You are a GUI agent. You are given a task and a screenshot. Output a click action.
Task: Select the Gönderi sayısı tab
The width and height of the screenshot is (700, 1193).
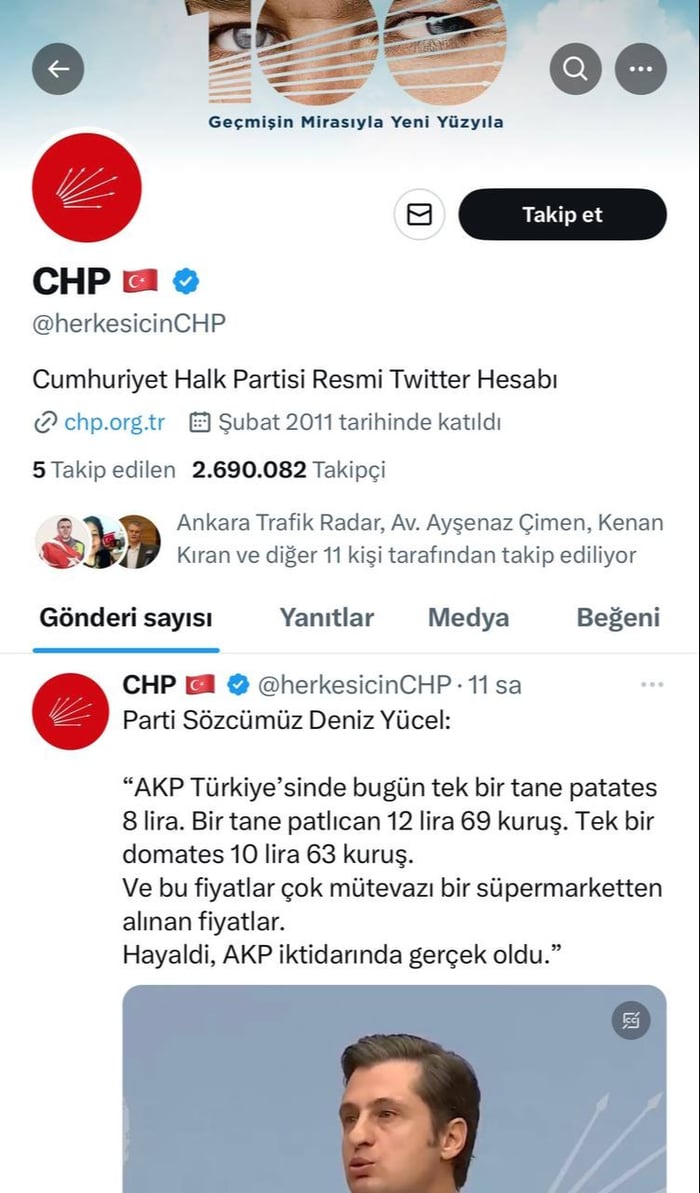point(126,618)
